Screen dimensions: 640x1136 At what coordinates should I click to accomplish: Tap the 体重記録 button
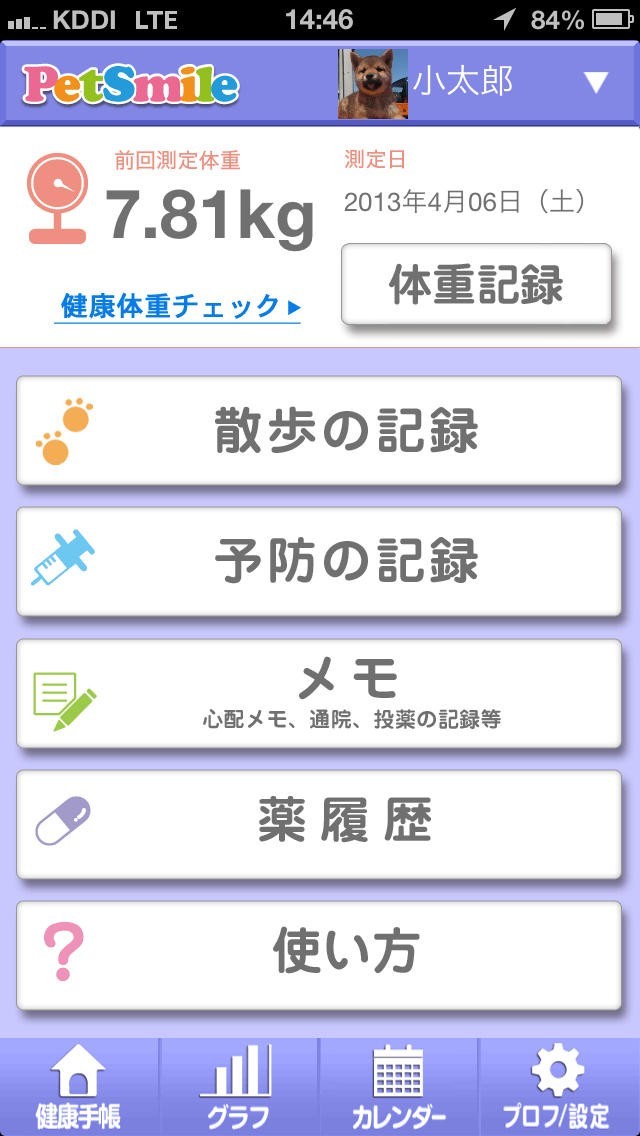[476, 285]
